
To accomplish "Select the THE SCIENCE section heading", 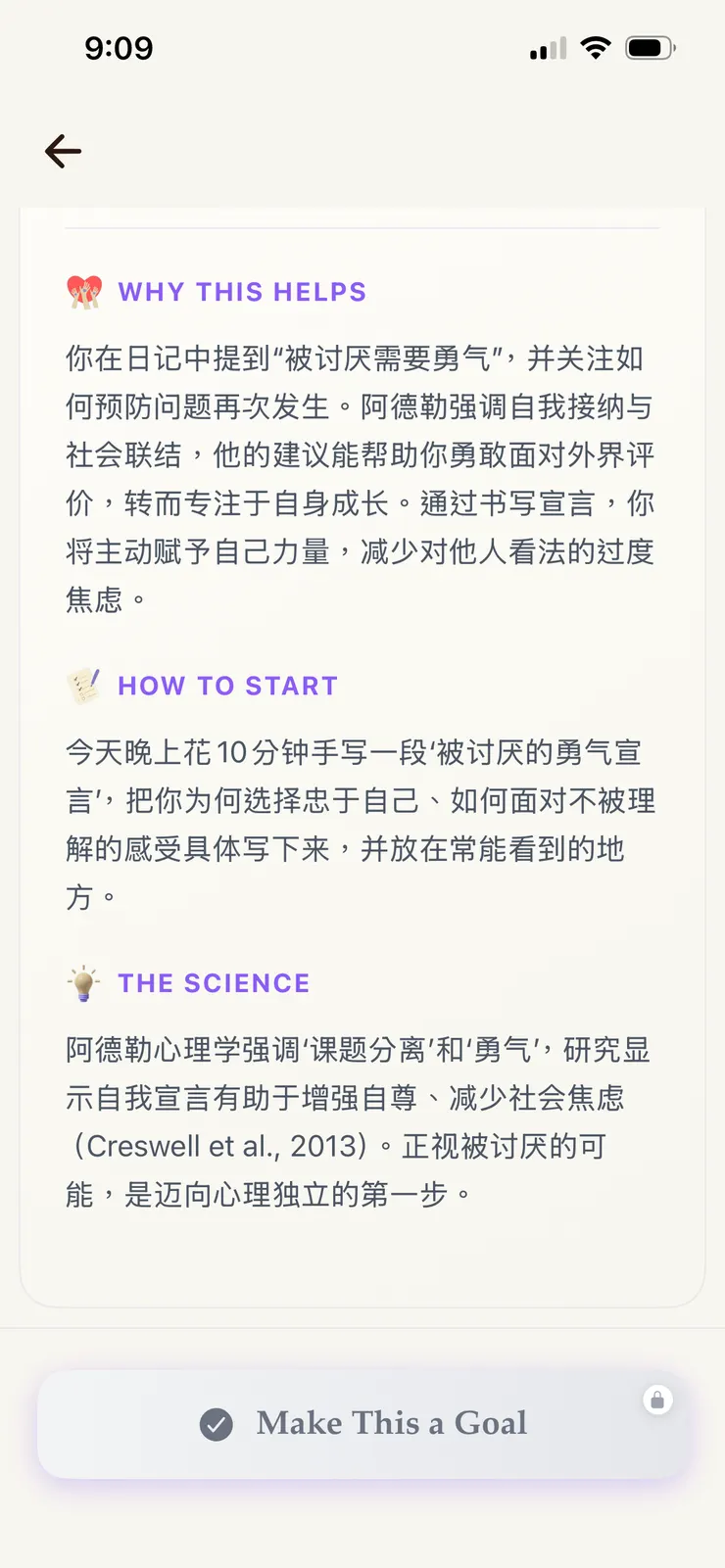I will 214,983.
